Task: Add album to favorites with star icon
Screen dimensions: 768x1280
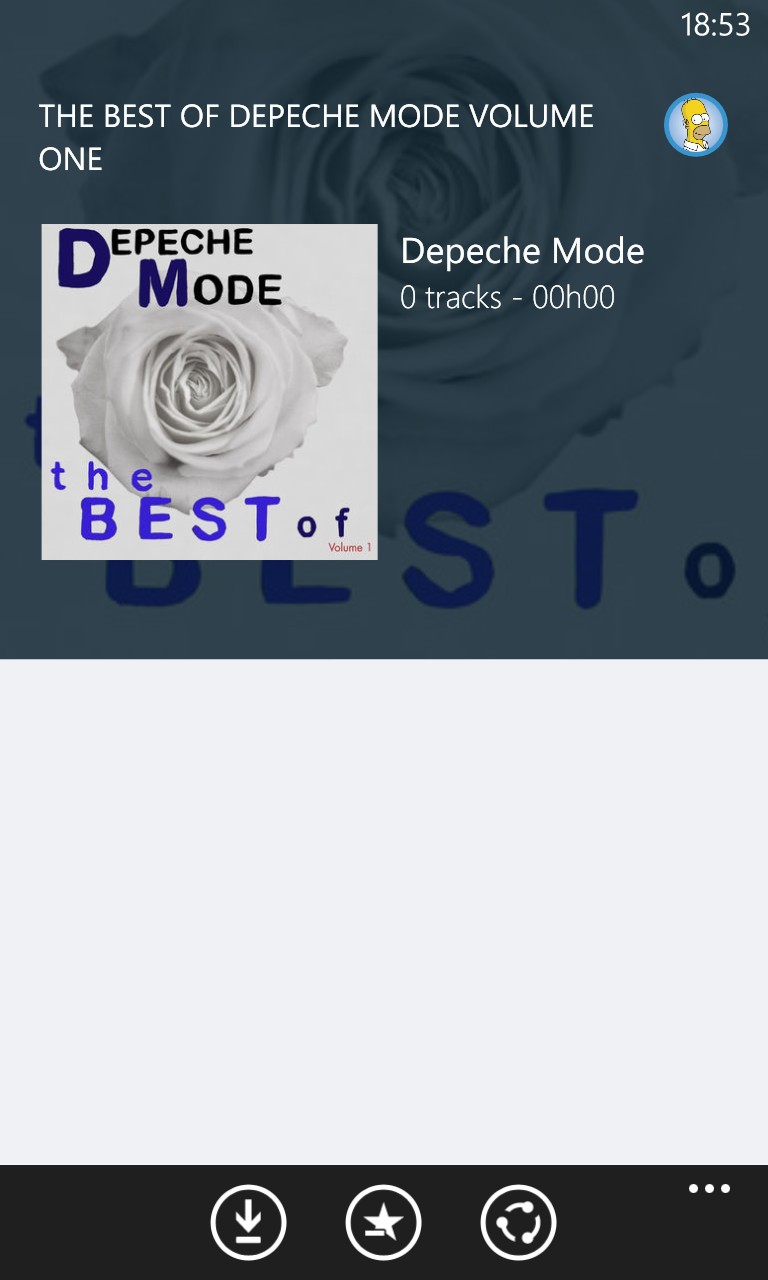Action: tap(383, 1222)
